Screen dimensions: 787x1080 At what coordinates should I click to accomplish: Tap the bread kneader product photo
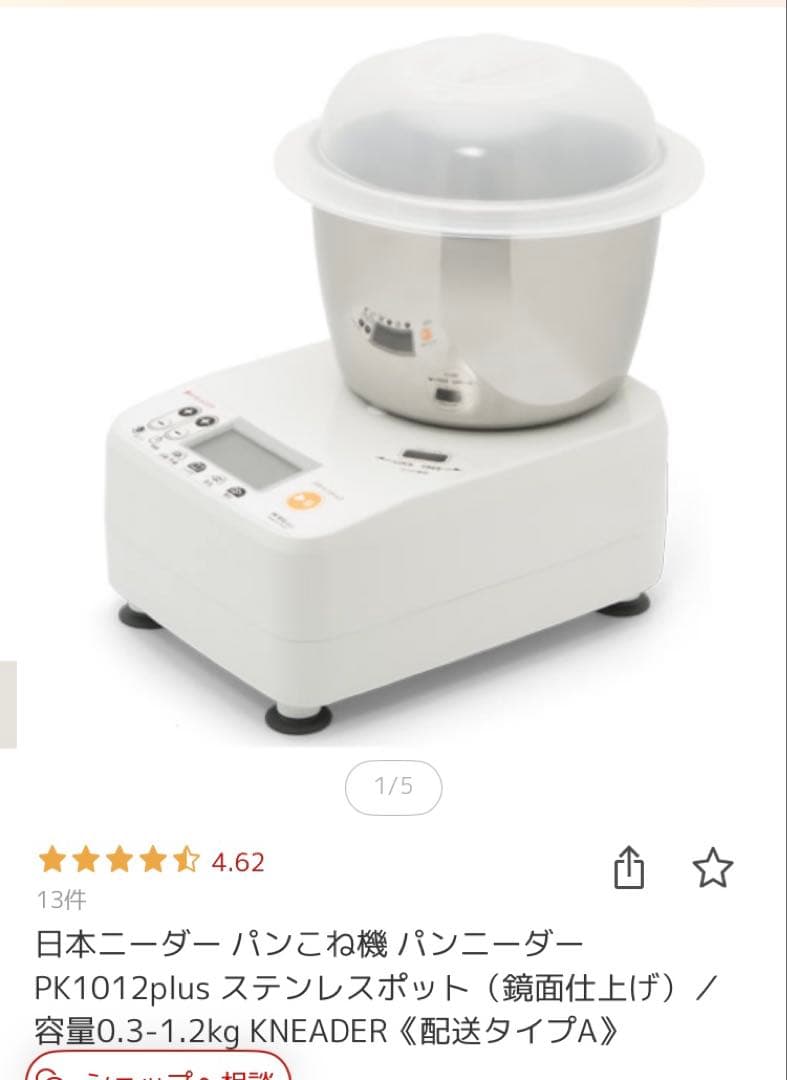400,380
